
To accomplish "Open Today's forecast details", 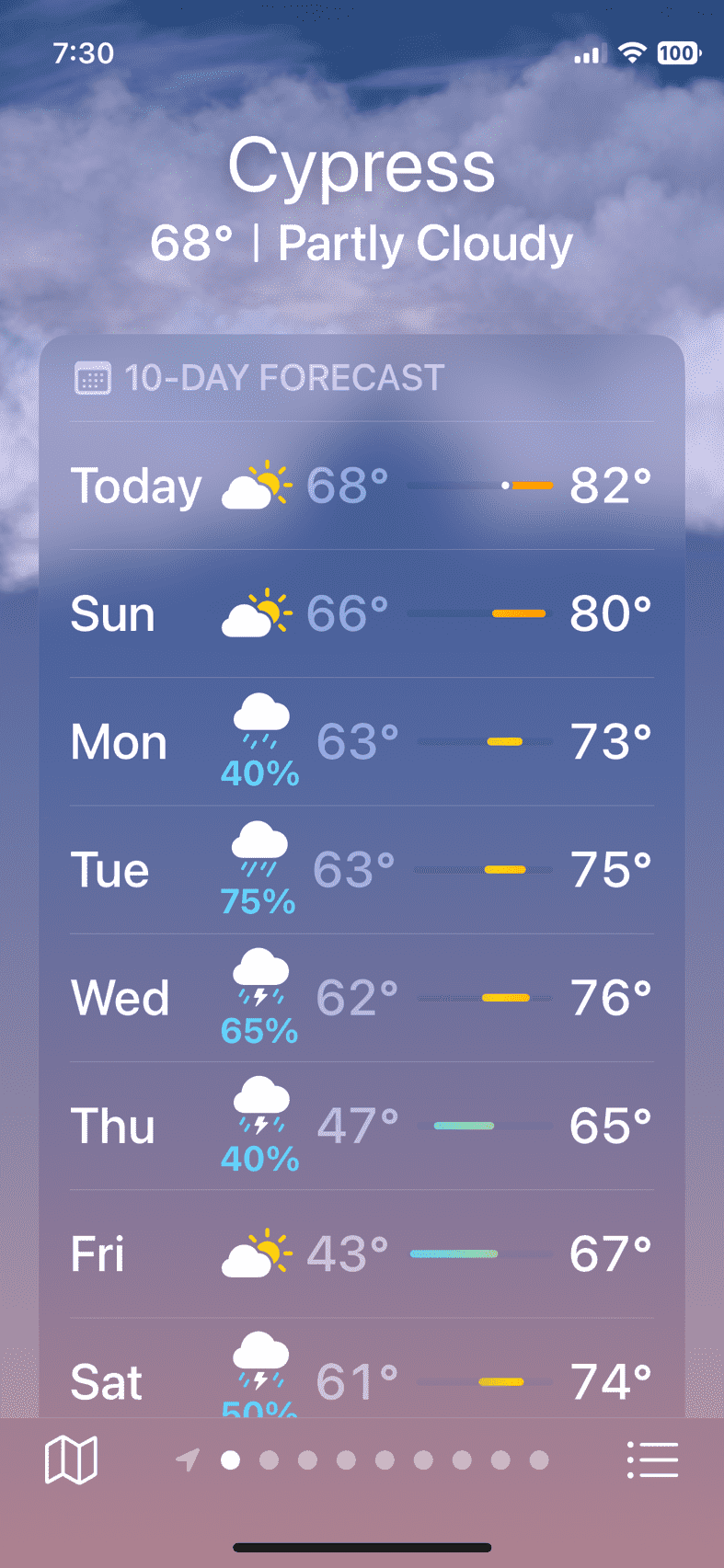I will coord(362,486).
